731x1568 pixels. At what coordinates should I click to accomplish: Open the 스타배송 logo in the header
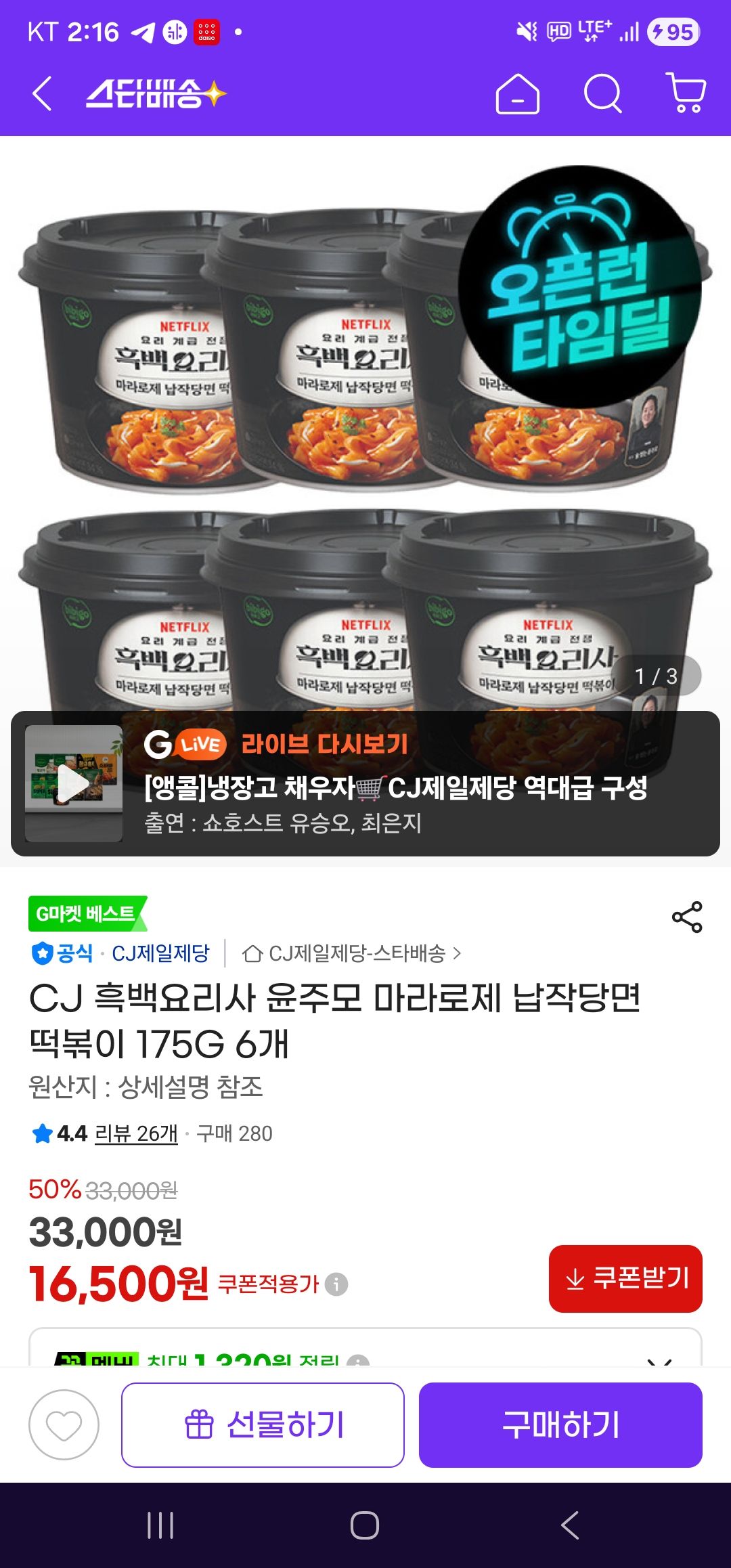(156, 93)
